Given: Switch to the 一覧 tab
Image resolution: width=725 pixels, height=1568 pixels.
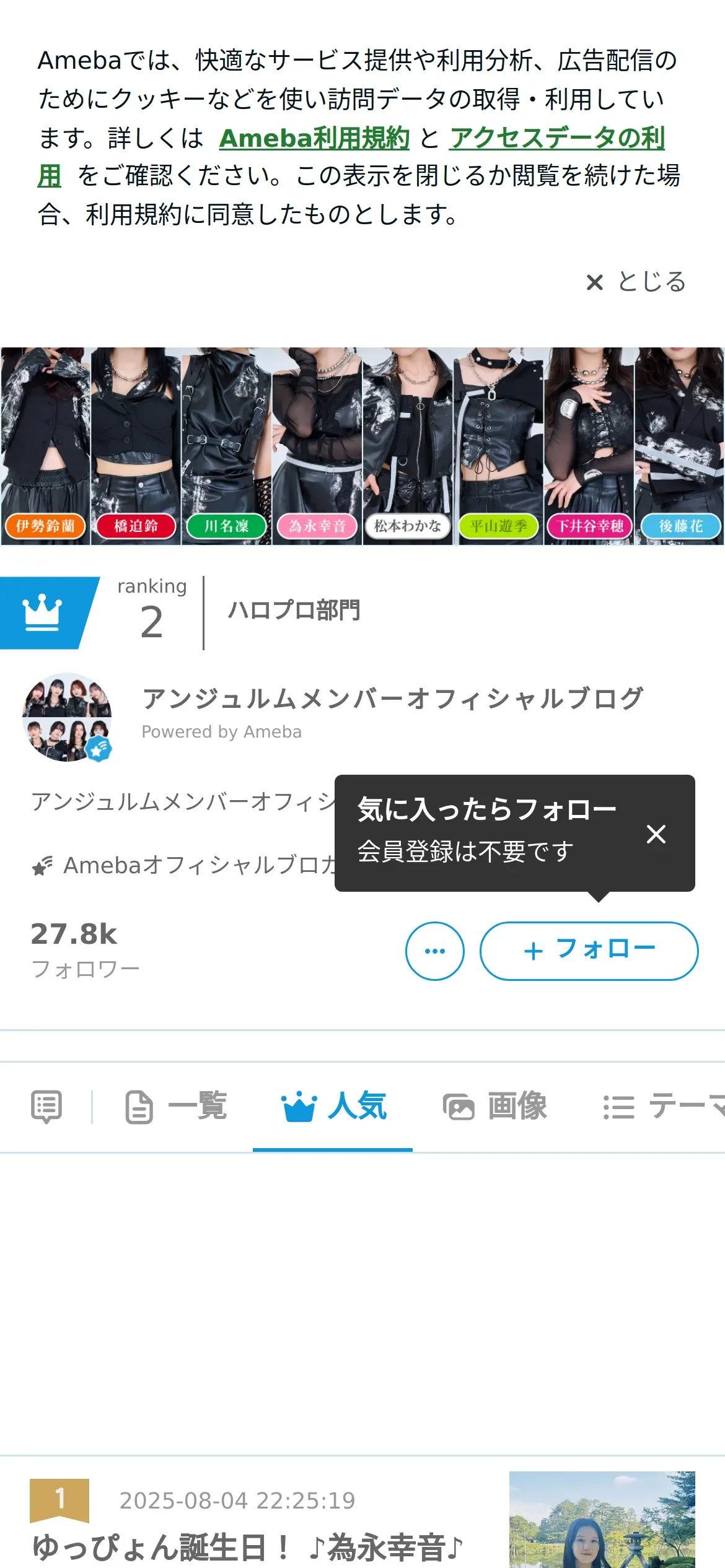Looking at the screenshot, I should click(177, 1106).
